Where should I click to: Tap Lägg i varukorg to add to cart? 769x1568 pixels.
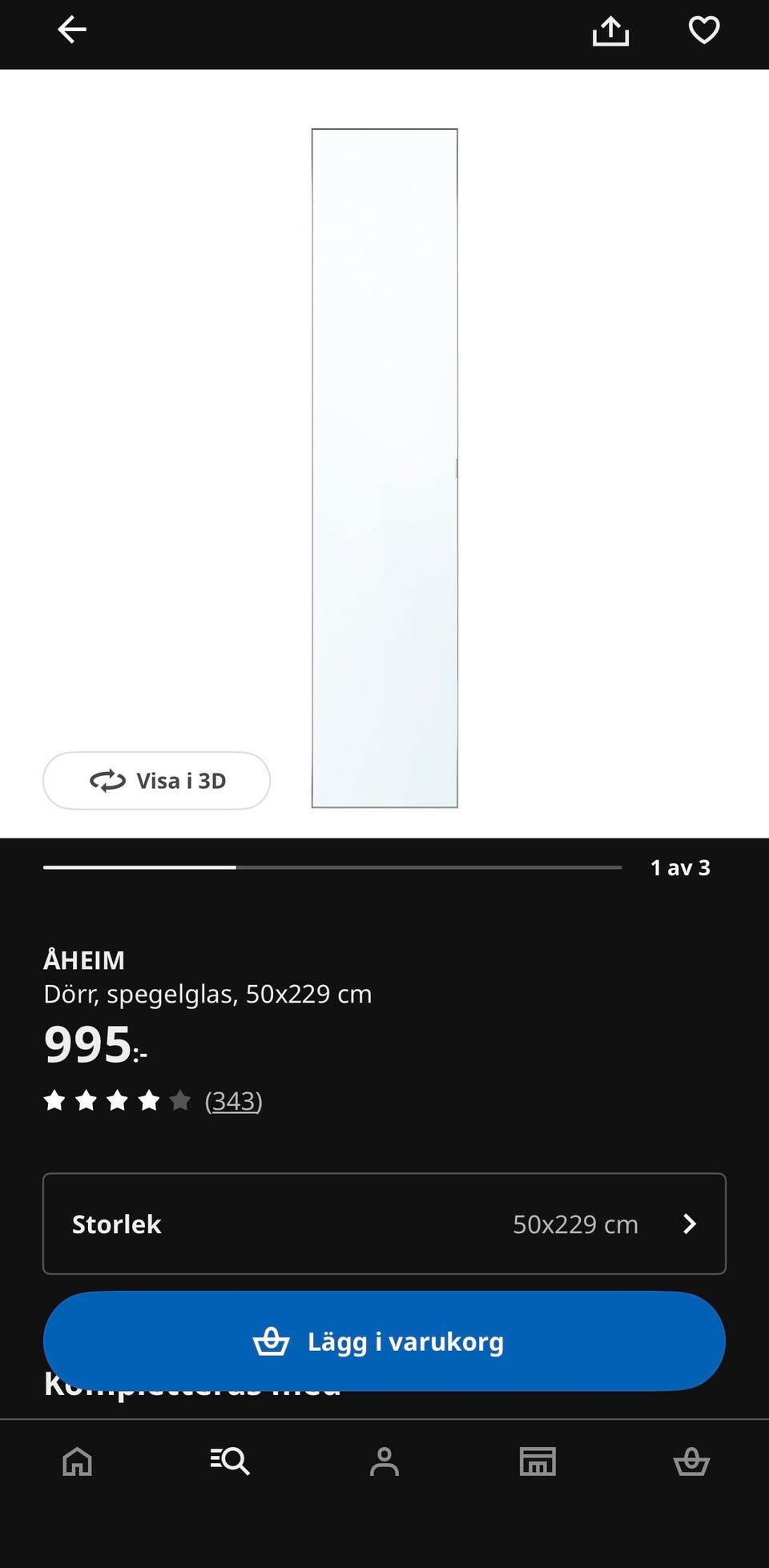click(x=384, y=1341)
